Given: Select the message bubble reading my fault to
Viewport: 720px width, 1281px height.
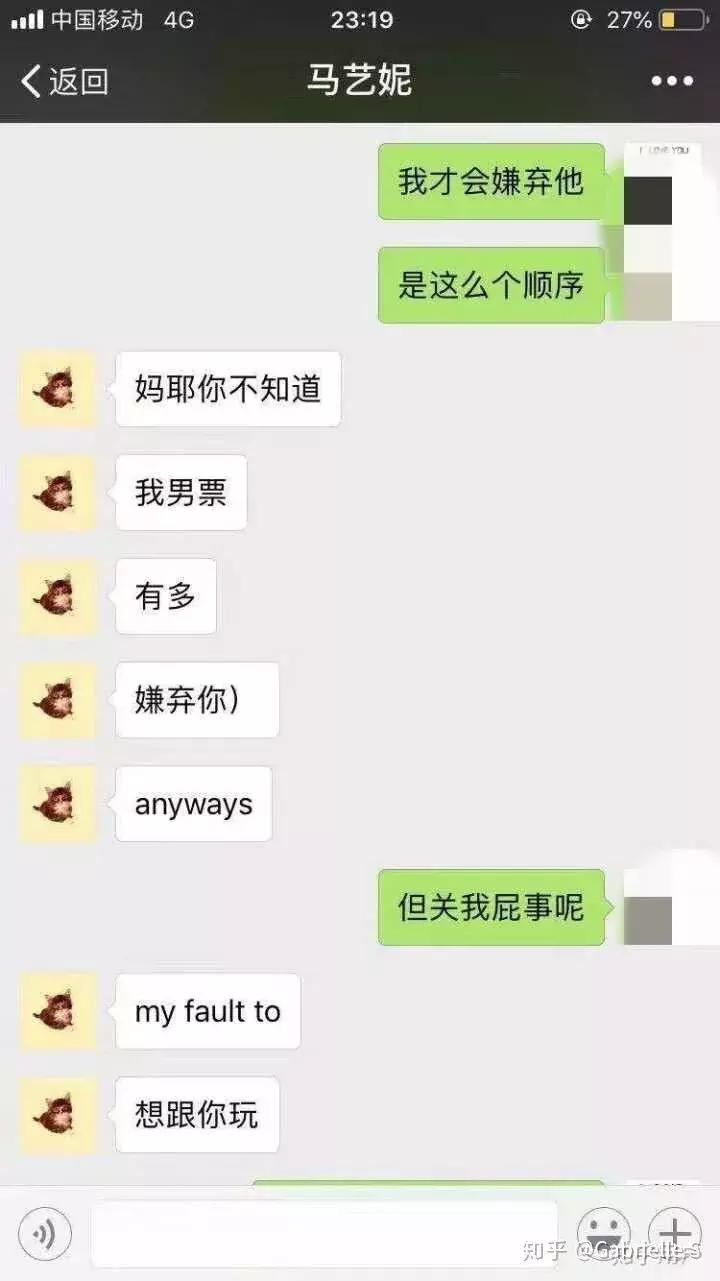Looking at the screenshot, I should coord(207,1012).
